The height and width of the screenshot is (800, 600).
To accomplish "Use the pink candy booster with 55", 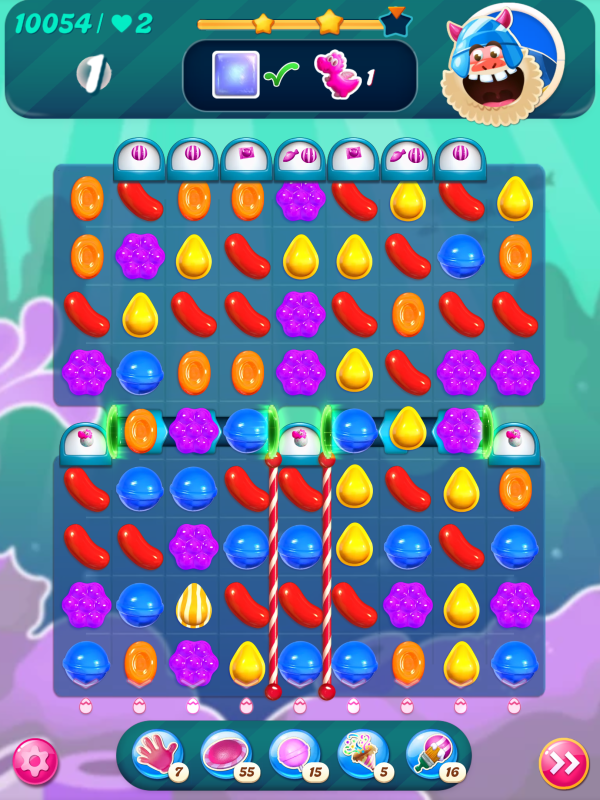I will pos(225,754).
